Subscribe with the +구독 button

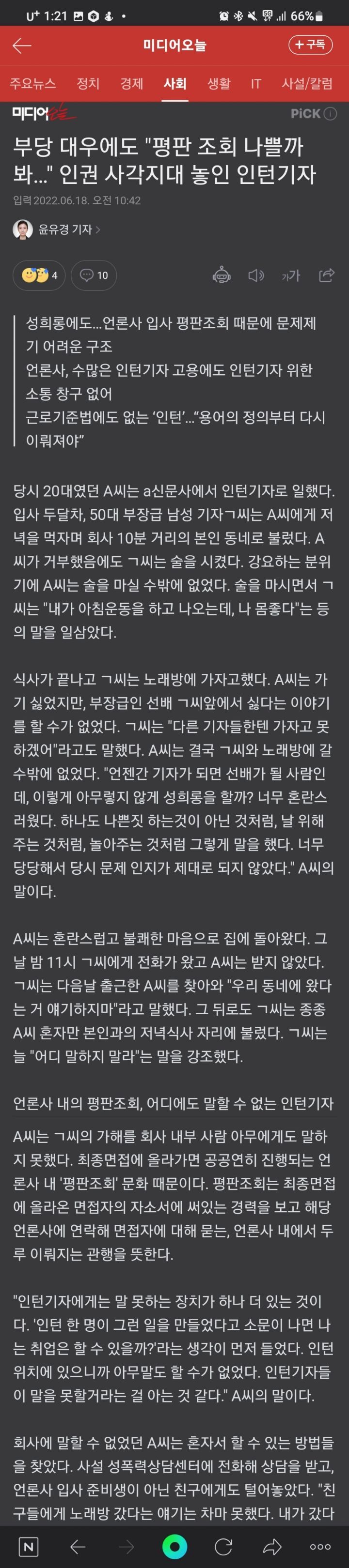pyautogui.click(x=311, y=45)
